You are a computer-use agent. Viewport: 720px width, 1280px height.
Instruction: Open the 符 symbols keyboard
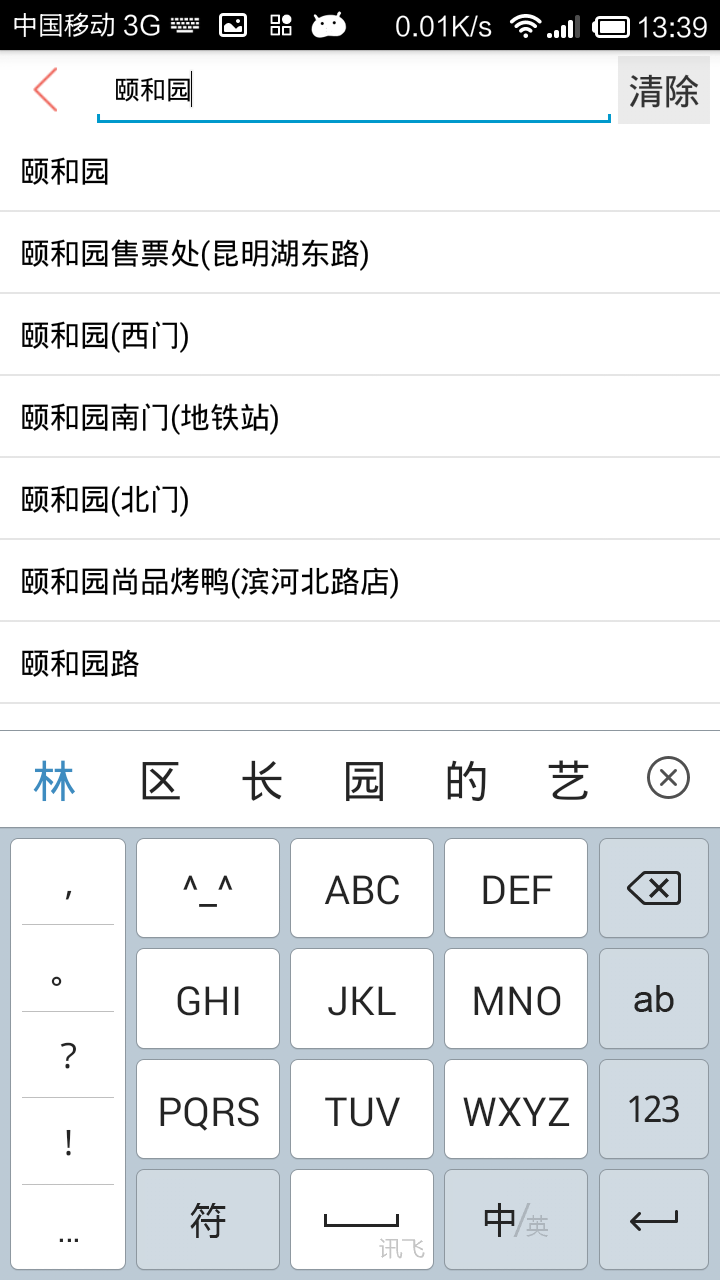208,1221
